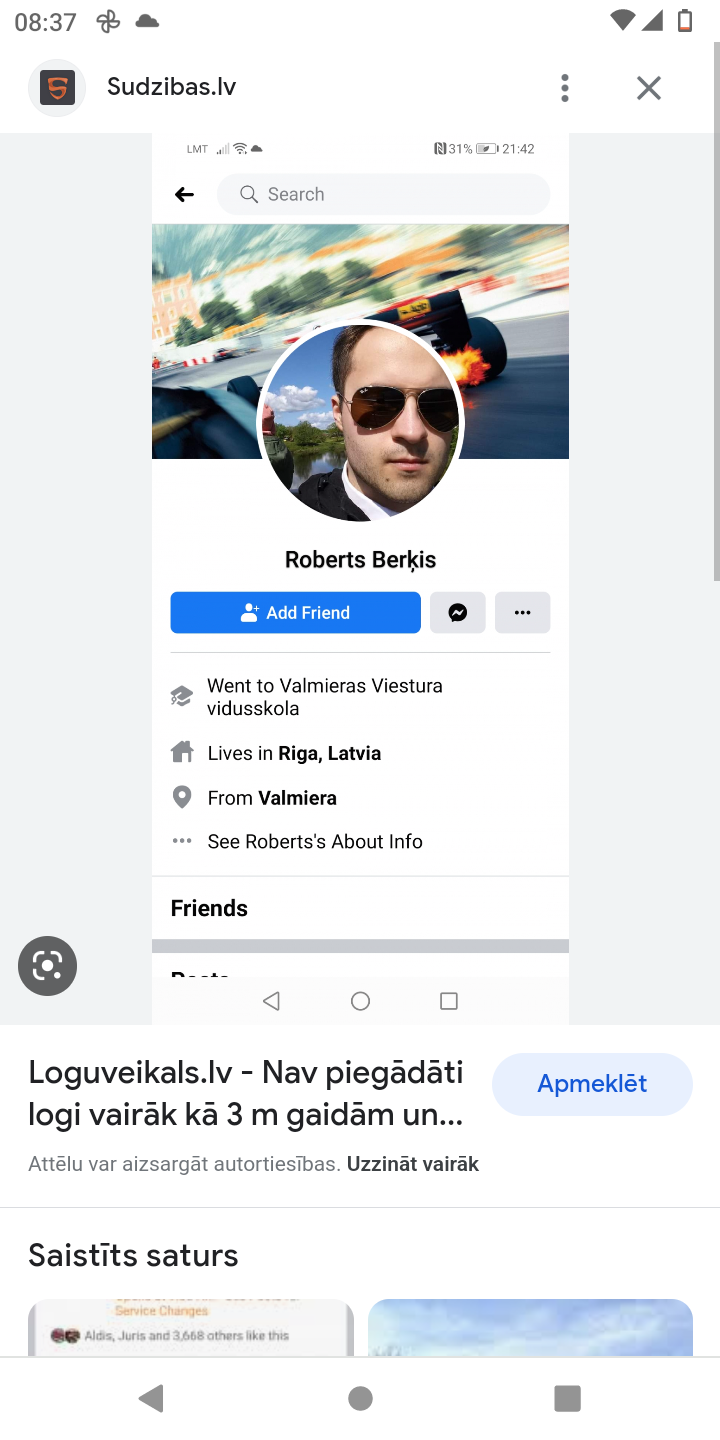Open the related image liked by Aldis, Juris

pos(191,1328)
